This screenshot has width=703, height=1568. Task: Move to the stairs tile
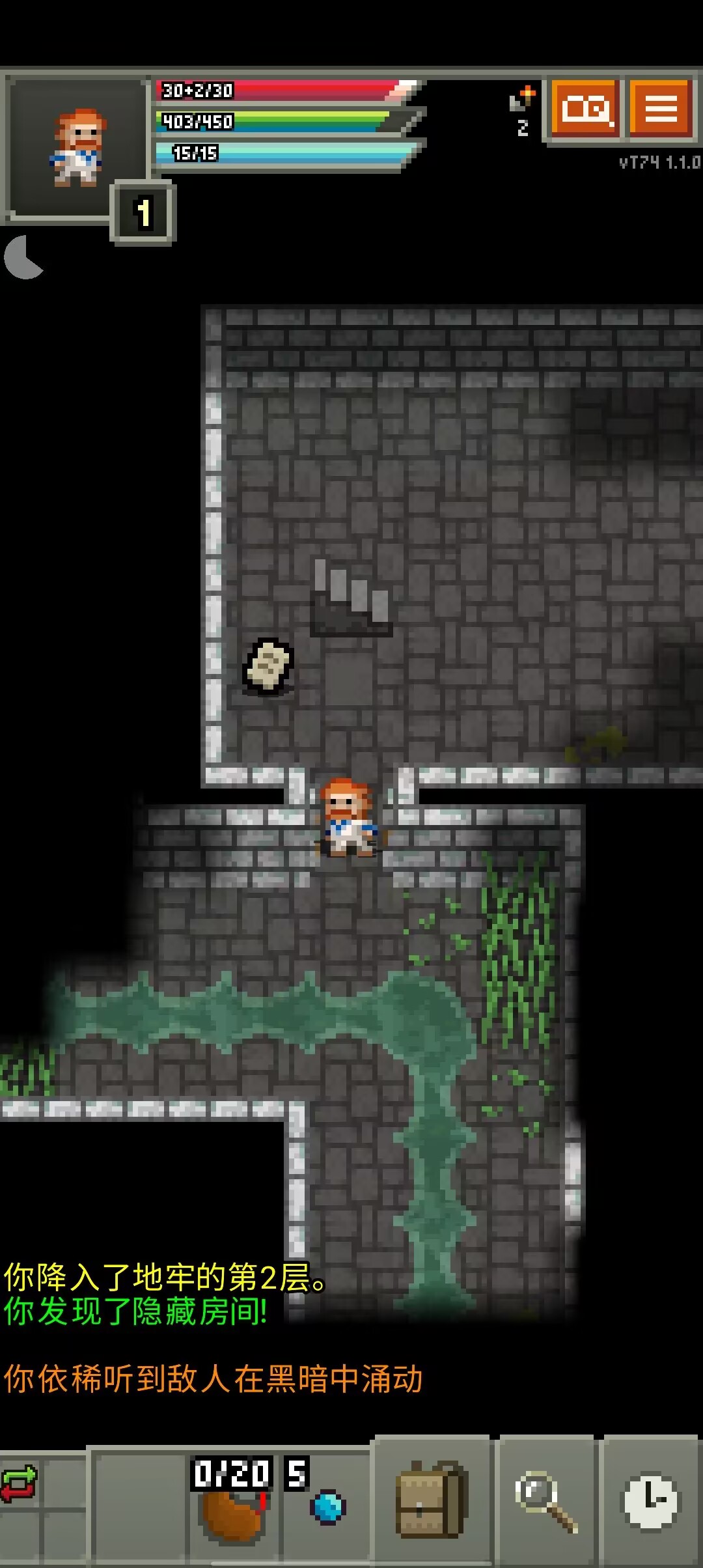tap(351, 596)
